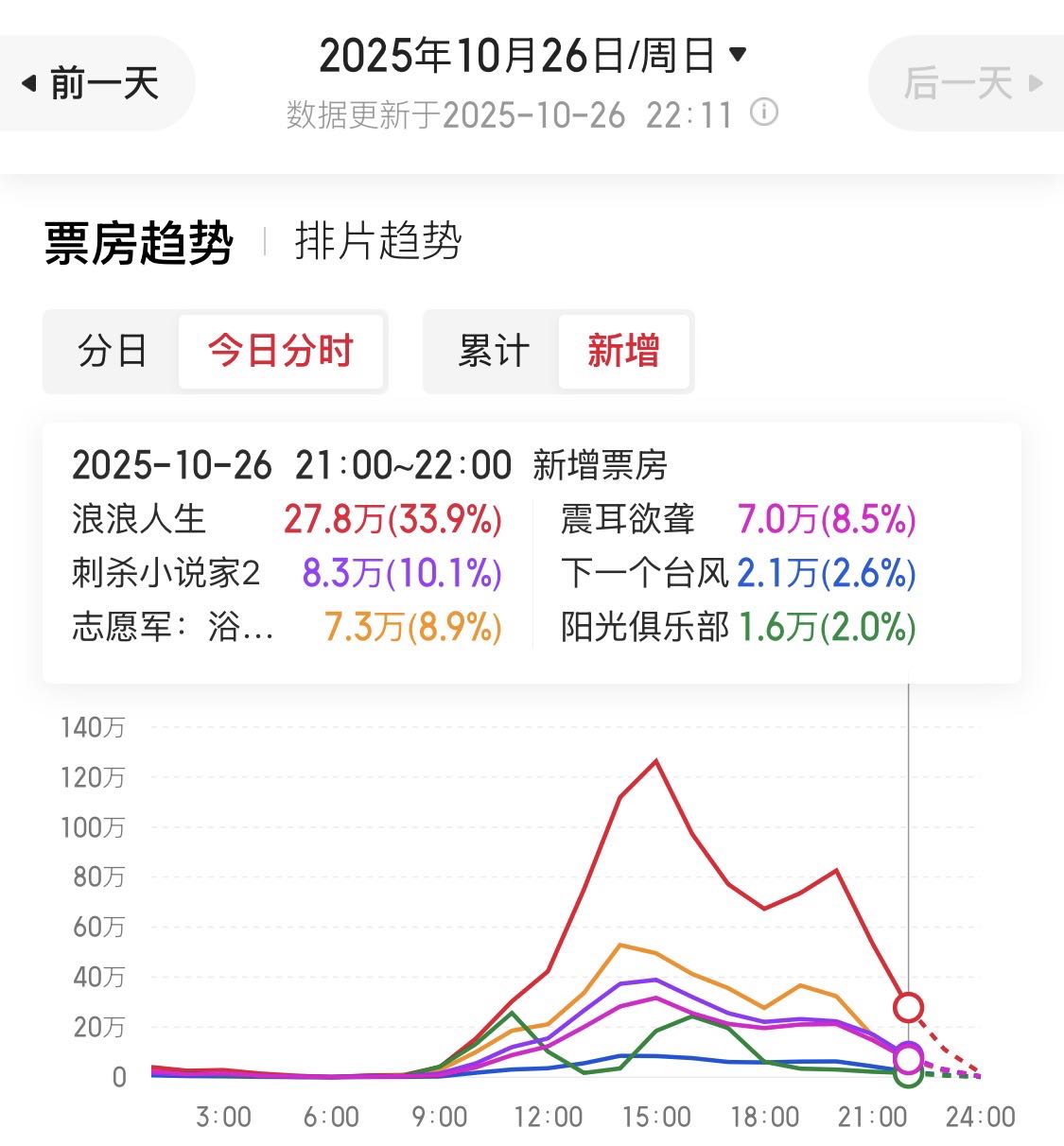Select the 分日 view
Viewport: 1064px width, 1146px height.
tap(113, 351)
